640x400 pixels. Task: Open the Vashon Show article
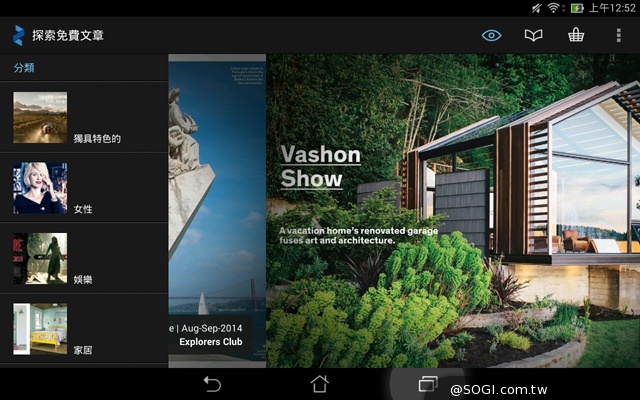point(320,167)
